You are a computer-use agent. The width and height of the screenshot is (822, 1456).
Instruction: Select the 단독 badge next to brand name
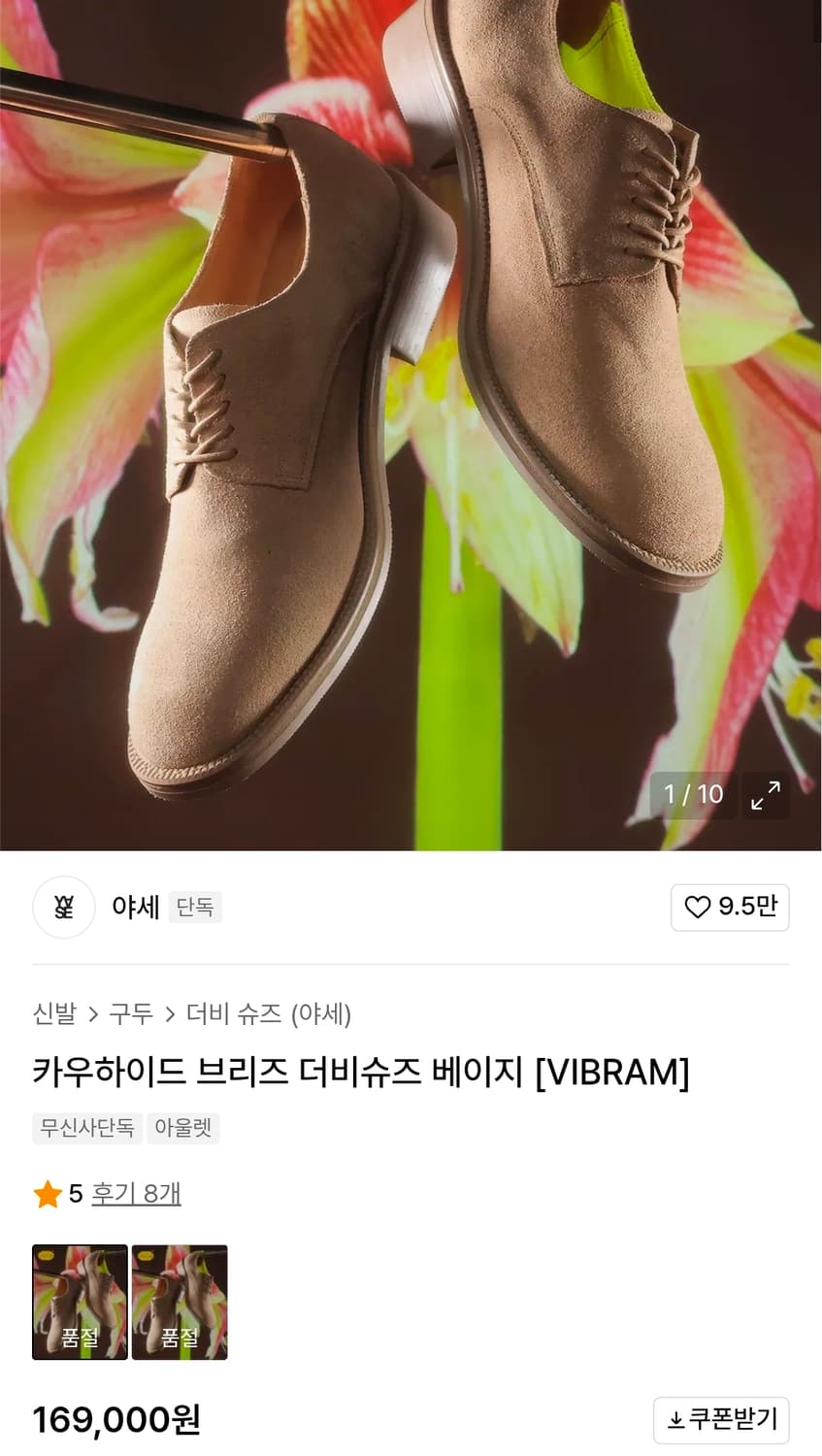(194, 908)
